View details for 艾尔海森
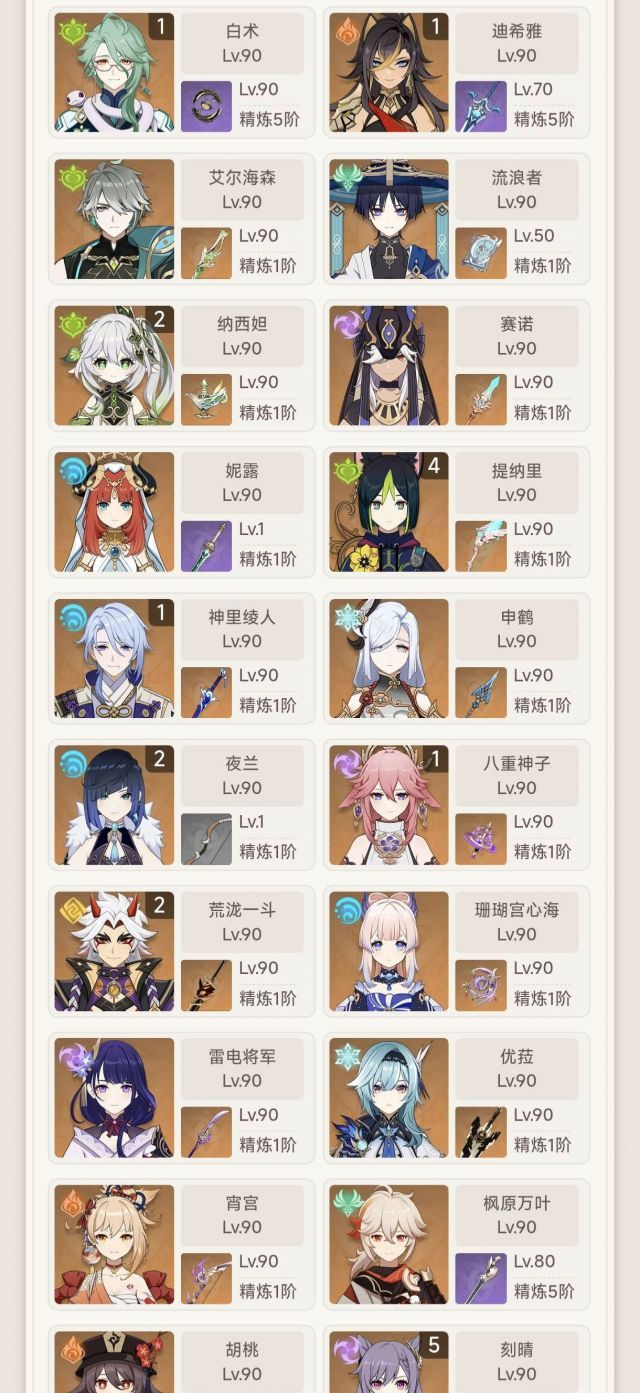The image size is (640, 1393). [181, 219]
